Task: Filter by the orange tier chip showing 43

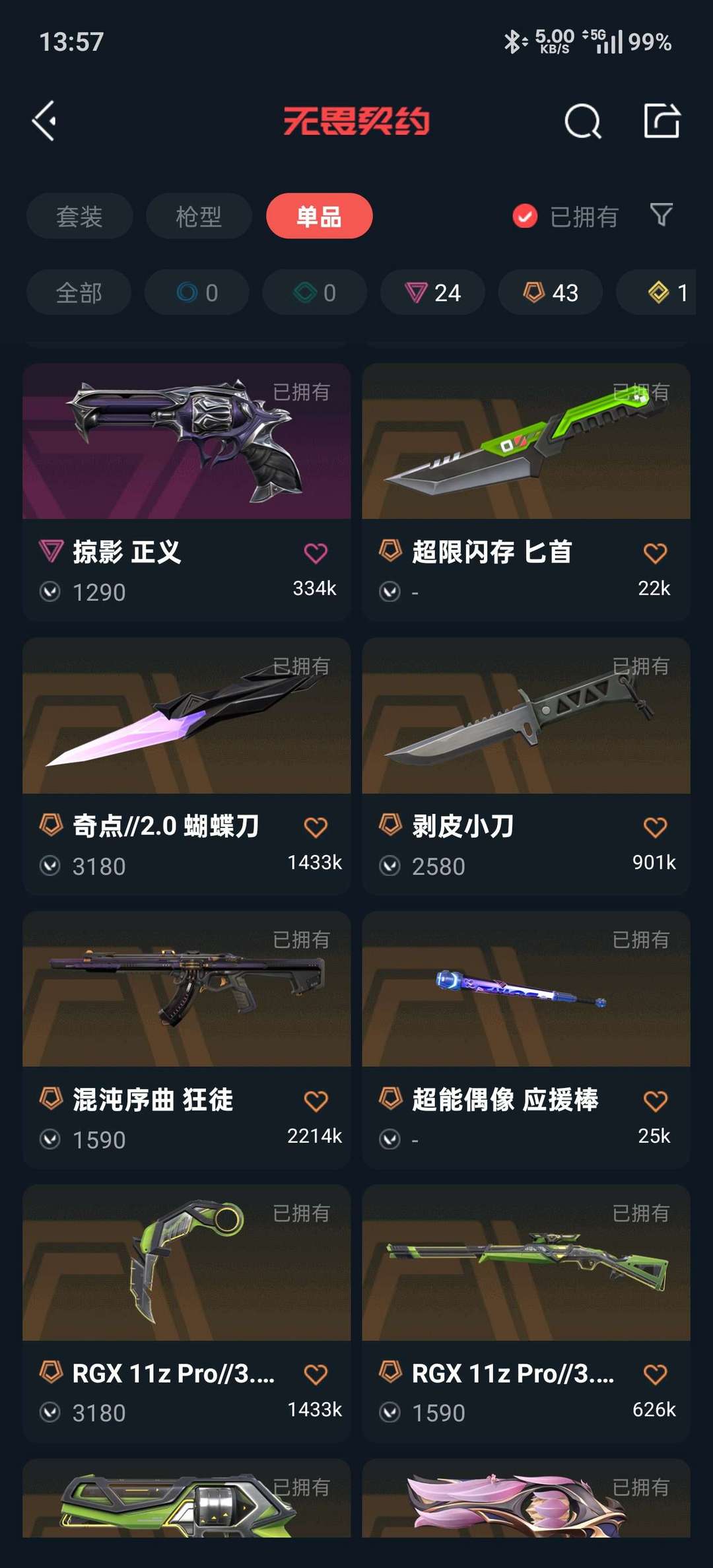Action: pyautogui.click(x=551, y=292)
